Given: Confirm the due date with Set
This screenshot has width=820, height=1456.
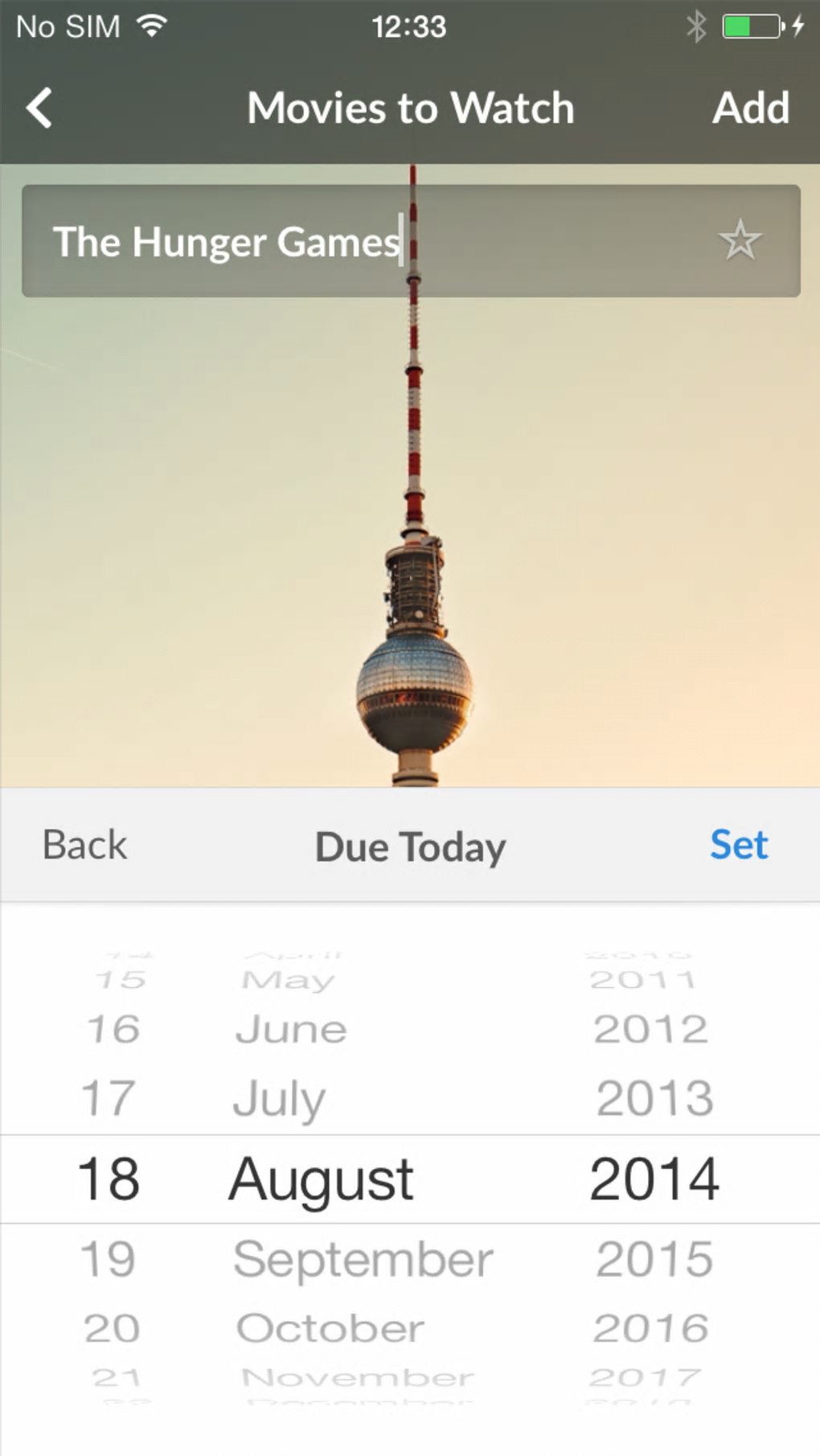Looking at the screenshot, I should (738, 845).
